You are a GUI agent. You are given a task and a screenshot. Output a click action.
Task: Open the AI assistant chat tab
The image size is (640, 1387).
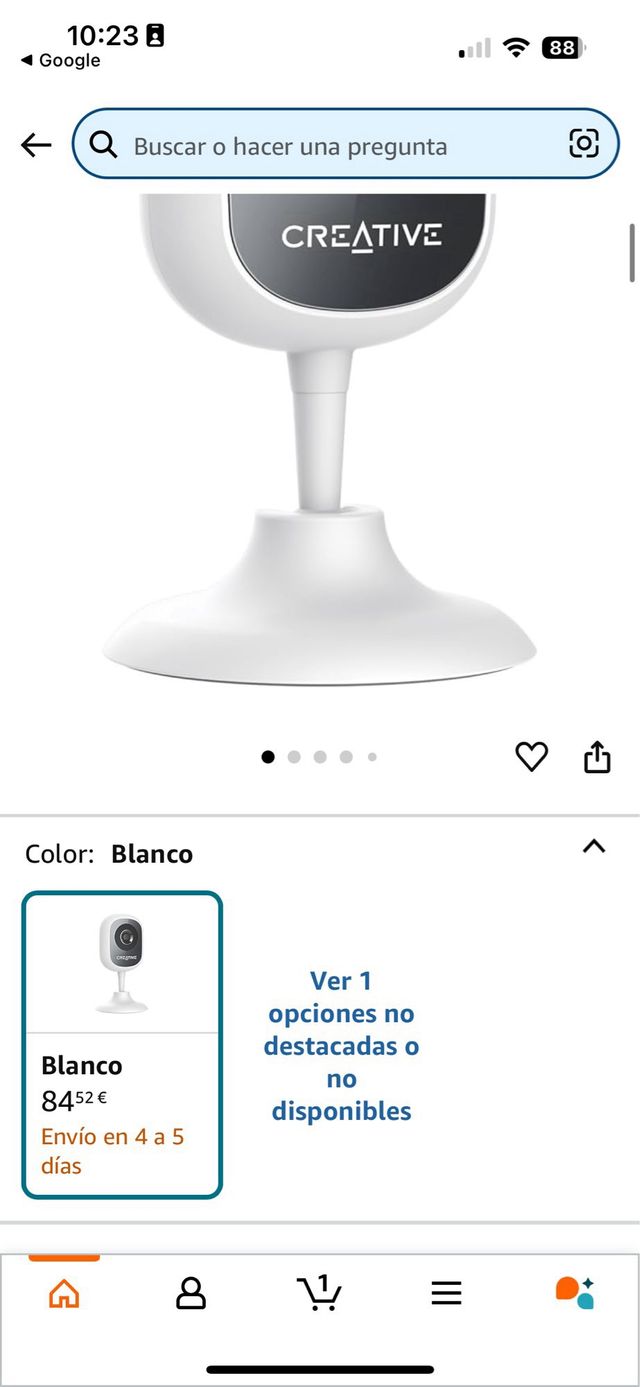[575, 1292]
